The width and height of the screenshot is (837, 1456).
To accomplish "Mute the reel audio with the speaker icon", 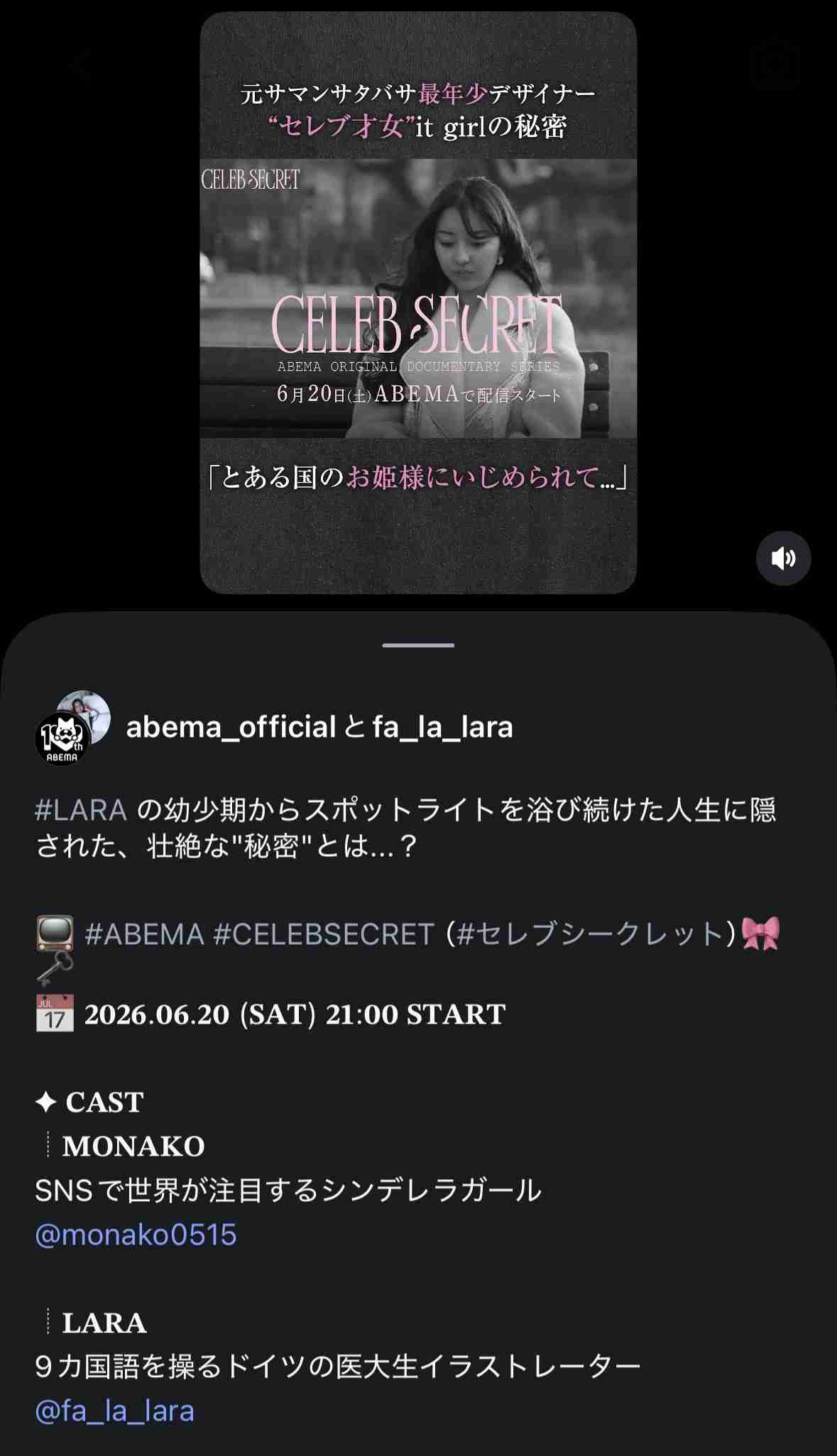I will tap(783, 558).
